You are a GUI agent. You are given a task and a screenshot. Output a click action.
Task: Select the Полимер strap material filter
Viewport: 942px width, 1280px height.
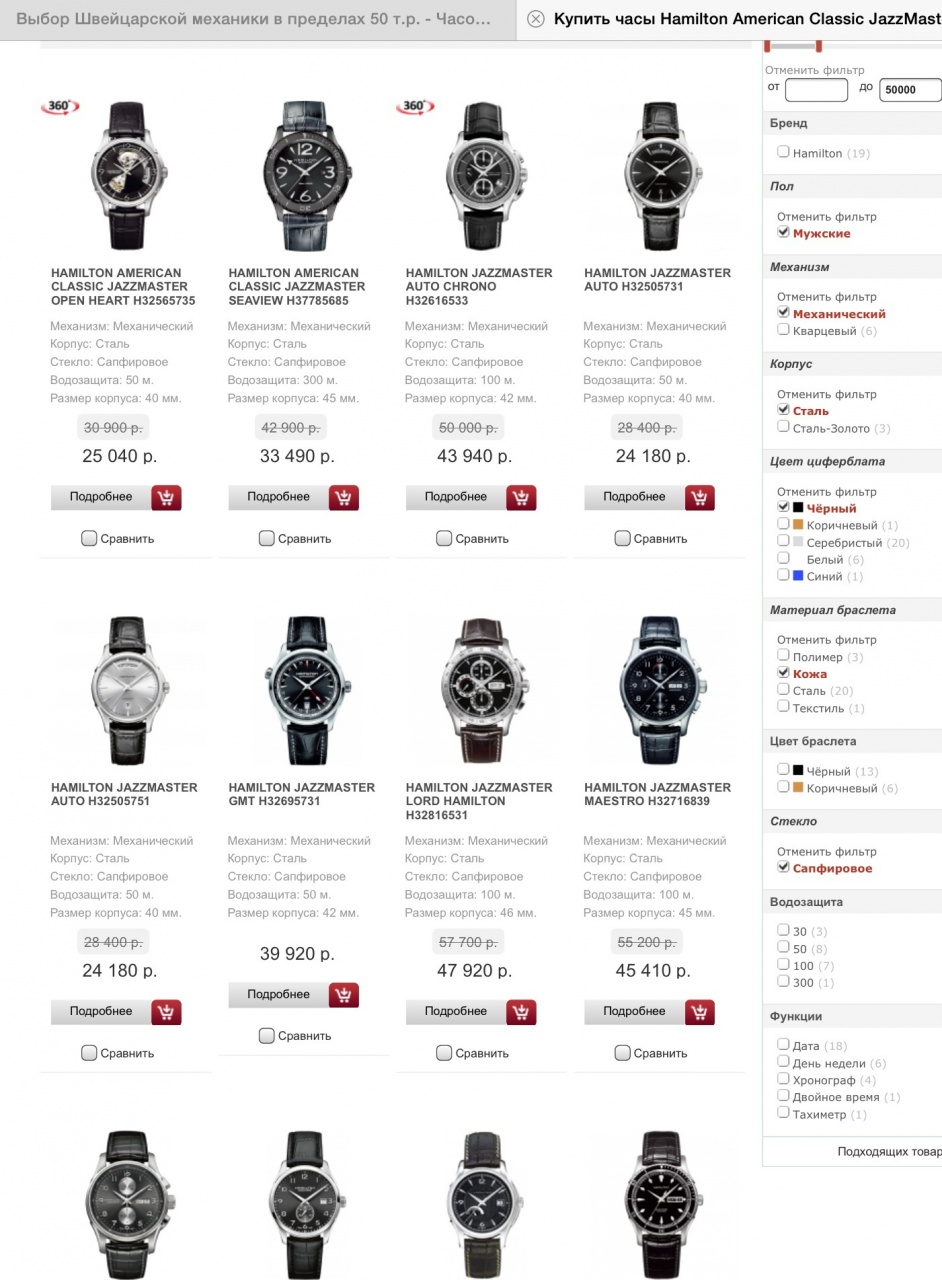click(x=783, y=656)
